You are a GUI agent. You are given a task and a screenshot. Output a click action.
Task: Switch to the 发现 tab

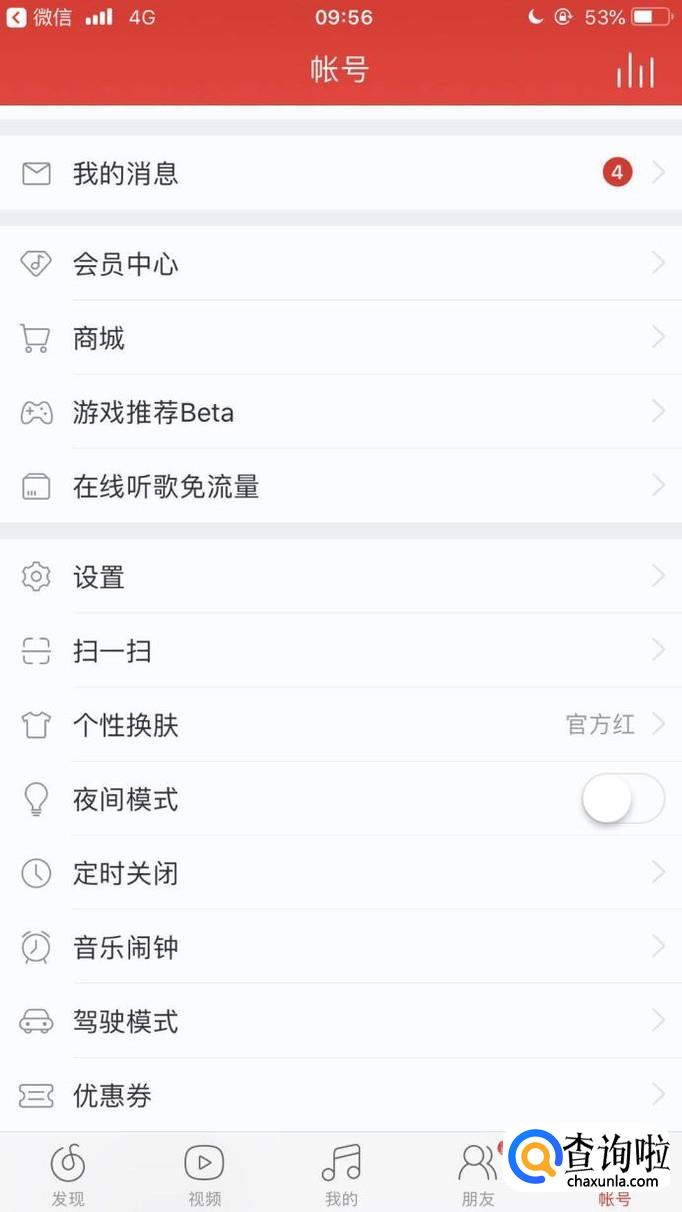pos(68,1174)
